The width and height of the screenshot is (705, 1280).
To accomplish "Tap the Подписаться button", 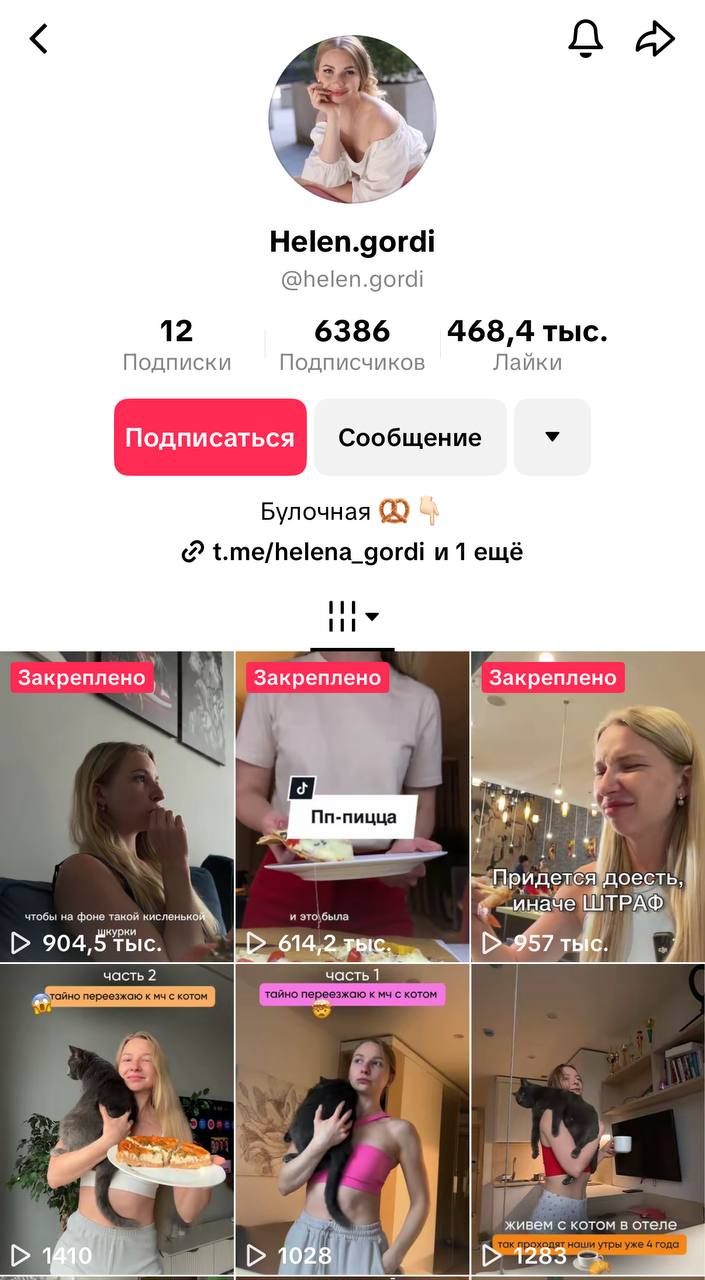I will coord(210,437).
